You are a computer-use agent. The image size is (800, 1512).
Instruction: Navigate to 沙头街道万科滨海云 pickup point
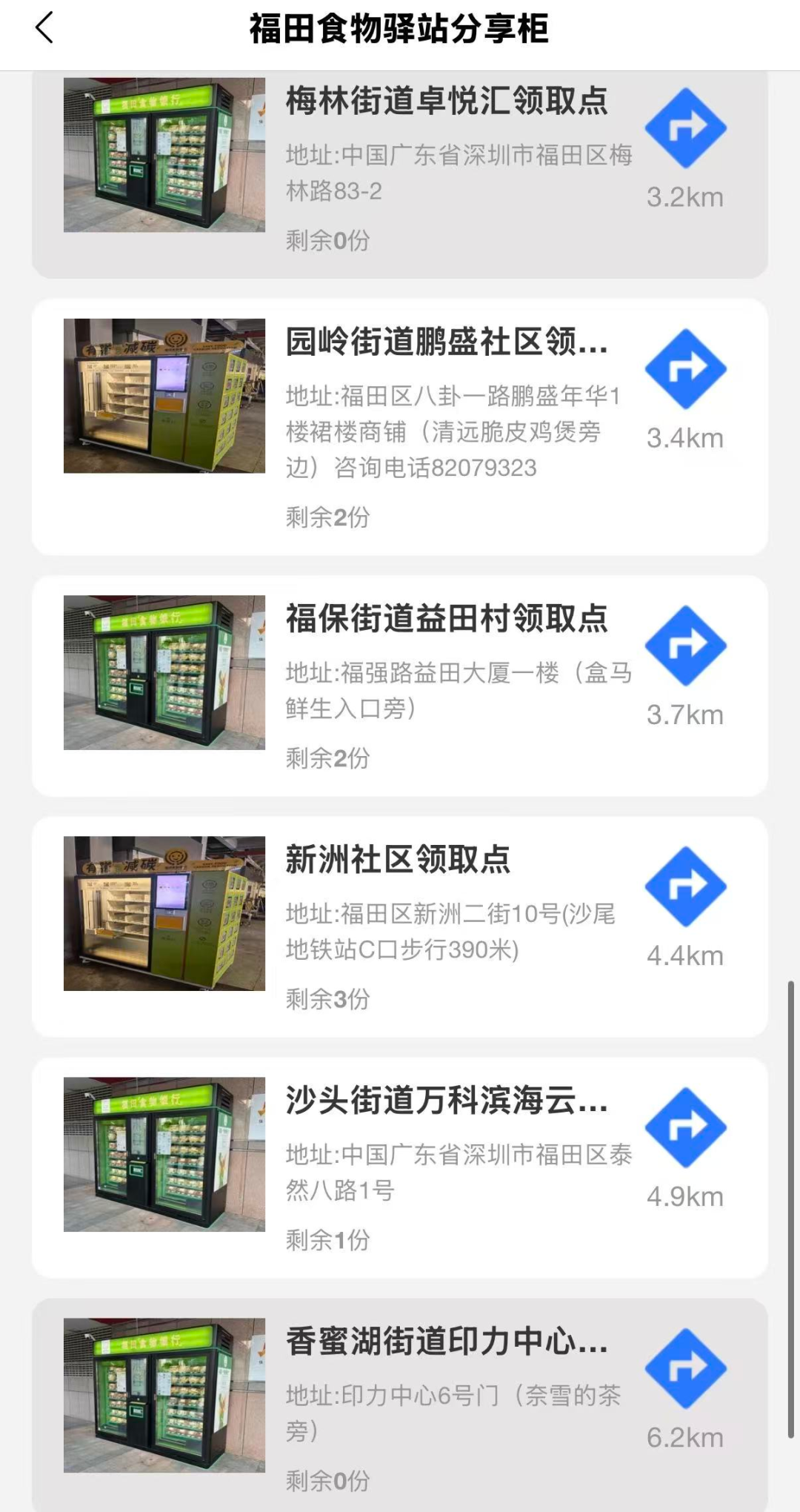(x=685, y=1127)
